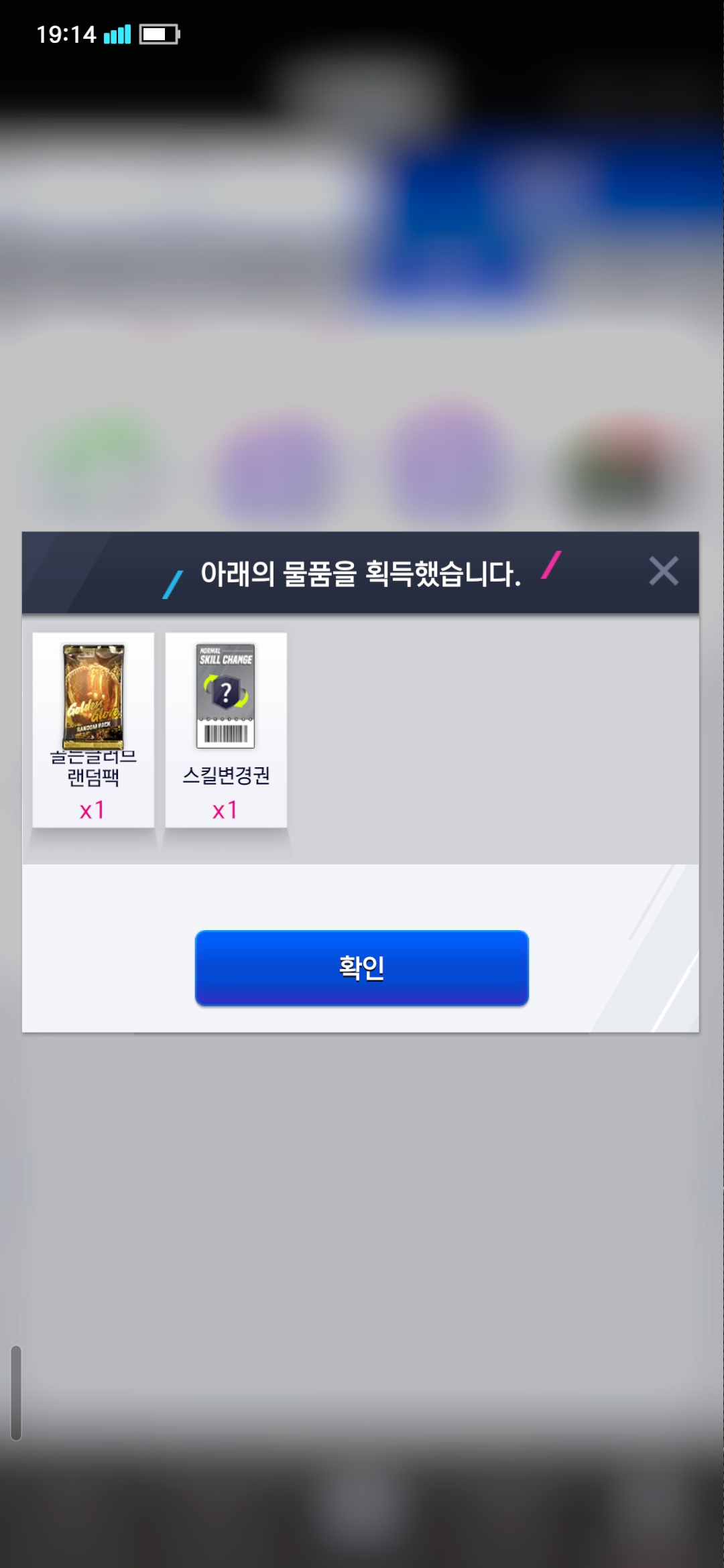Viewport: 724px width, 1568px height.
Task: Select the Golden Glove 랜덤팩 item card
Action: 93,729
